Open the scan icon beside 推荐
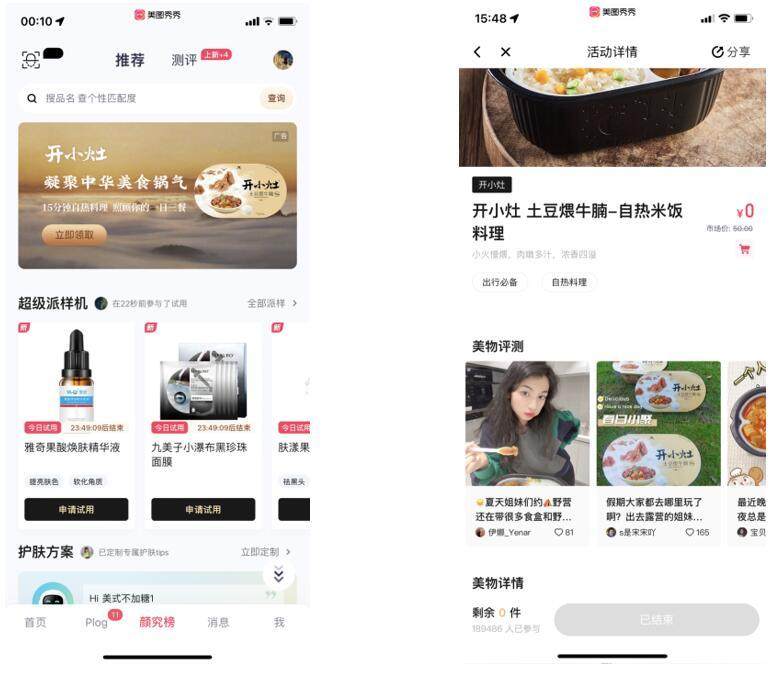Image resolution: width=780 pixels, height=680 pixels. pos(32,59)
